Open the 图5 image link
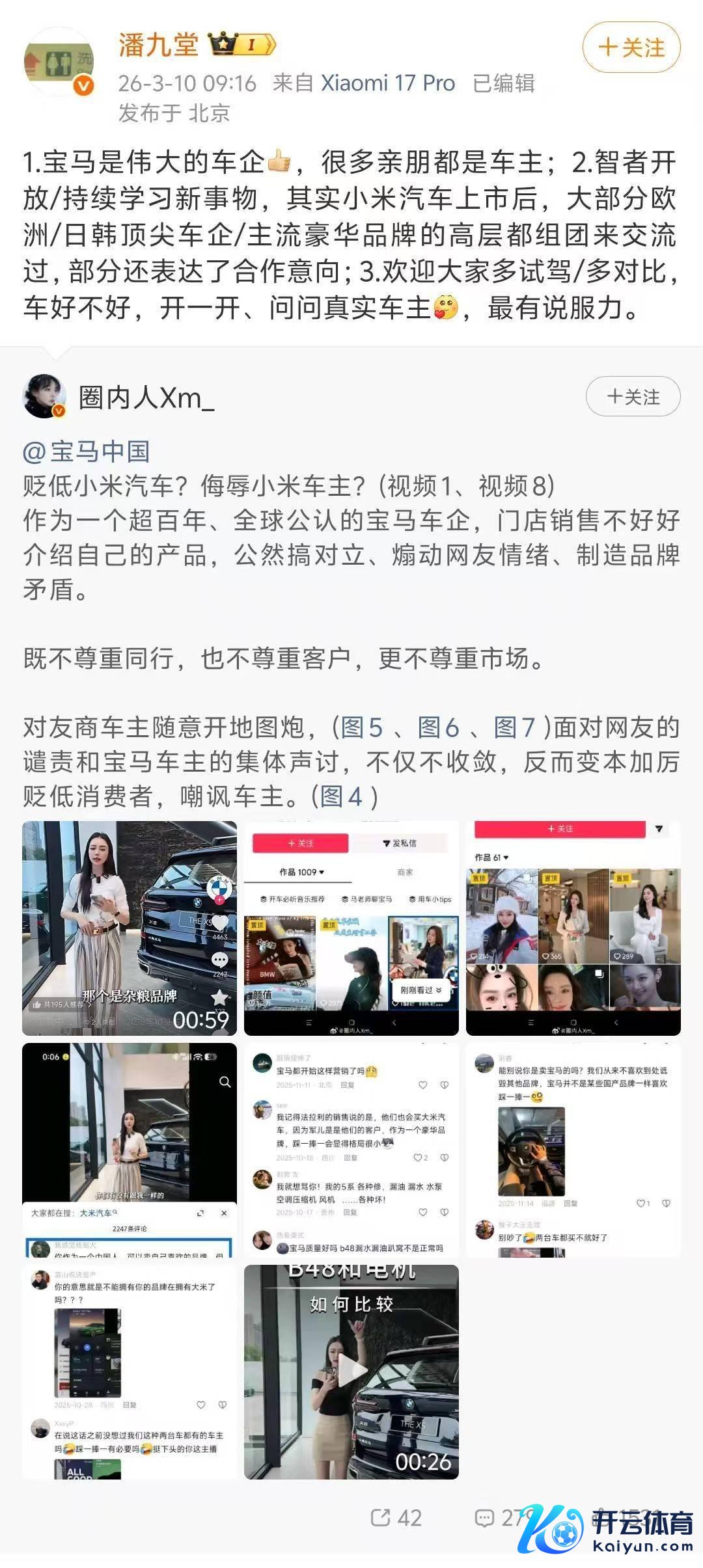The image size is (703, 1568). pos(362,727)
